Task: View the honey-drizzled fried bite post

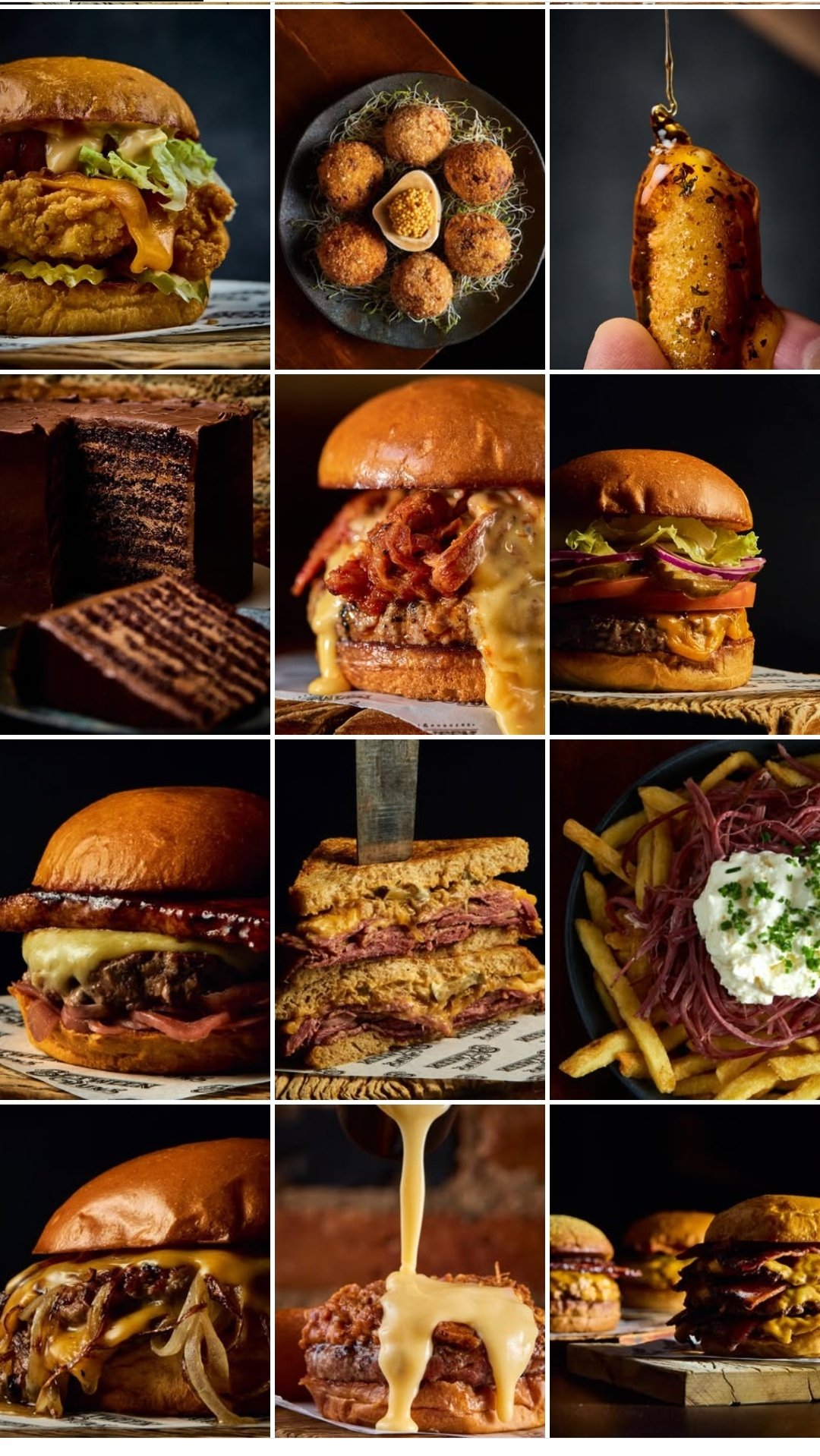Action: 685,189
